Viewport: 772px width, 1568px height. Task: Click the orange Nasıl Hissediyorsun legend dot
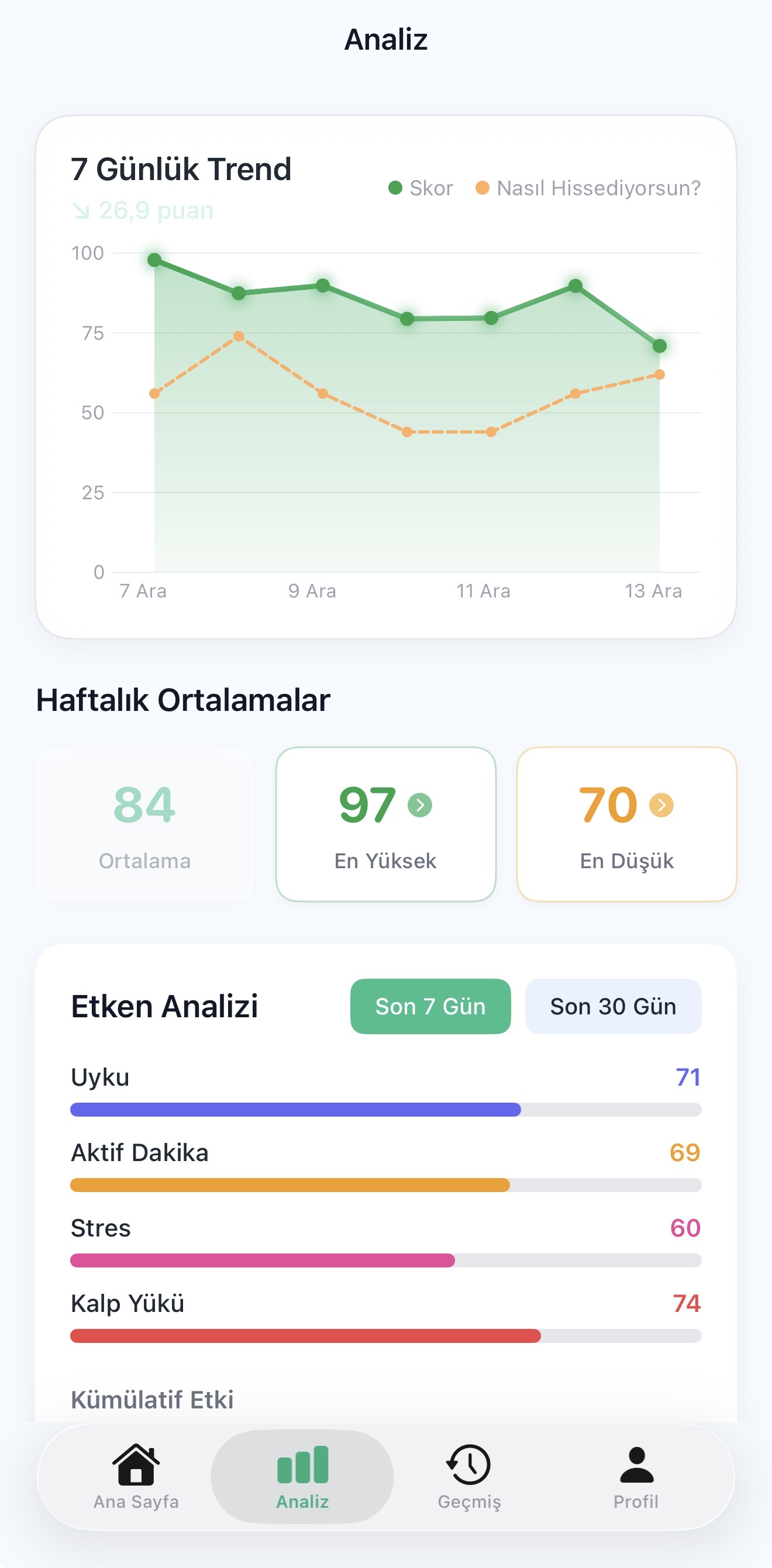[483, 188]
